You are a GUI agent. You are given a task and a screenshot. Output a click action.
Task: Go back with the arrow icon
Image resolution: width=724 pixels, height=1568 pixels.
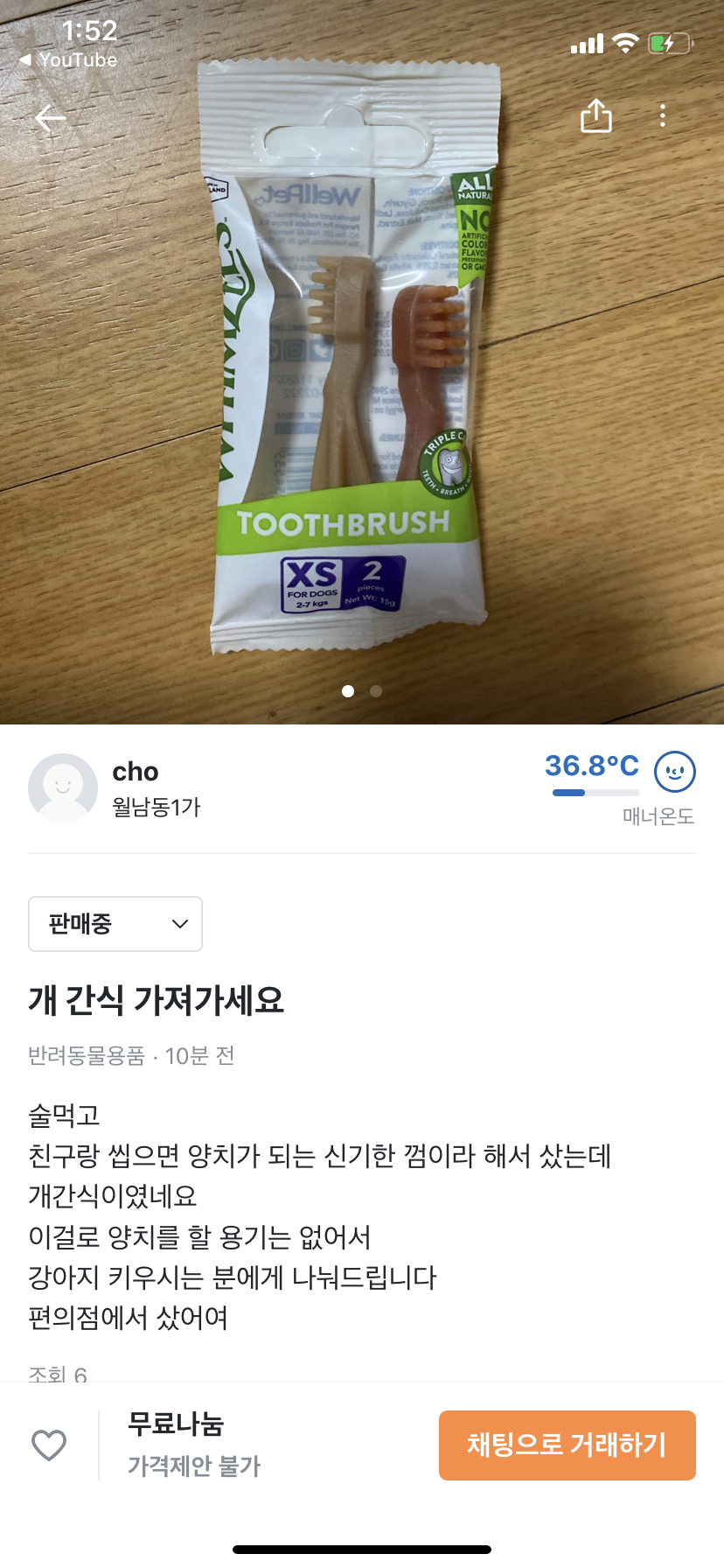[51, 117]
